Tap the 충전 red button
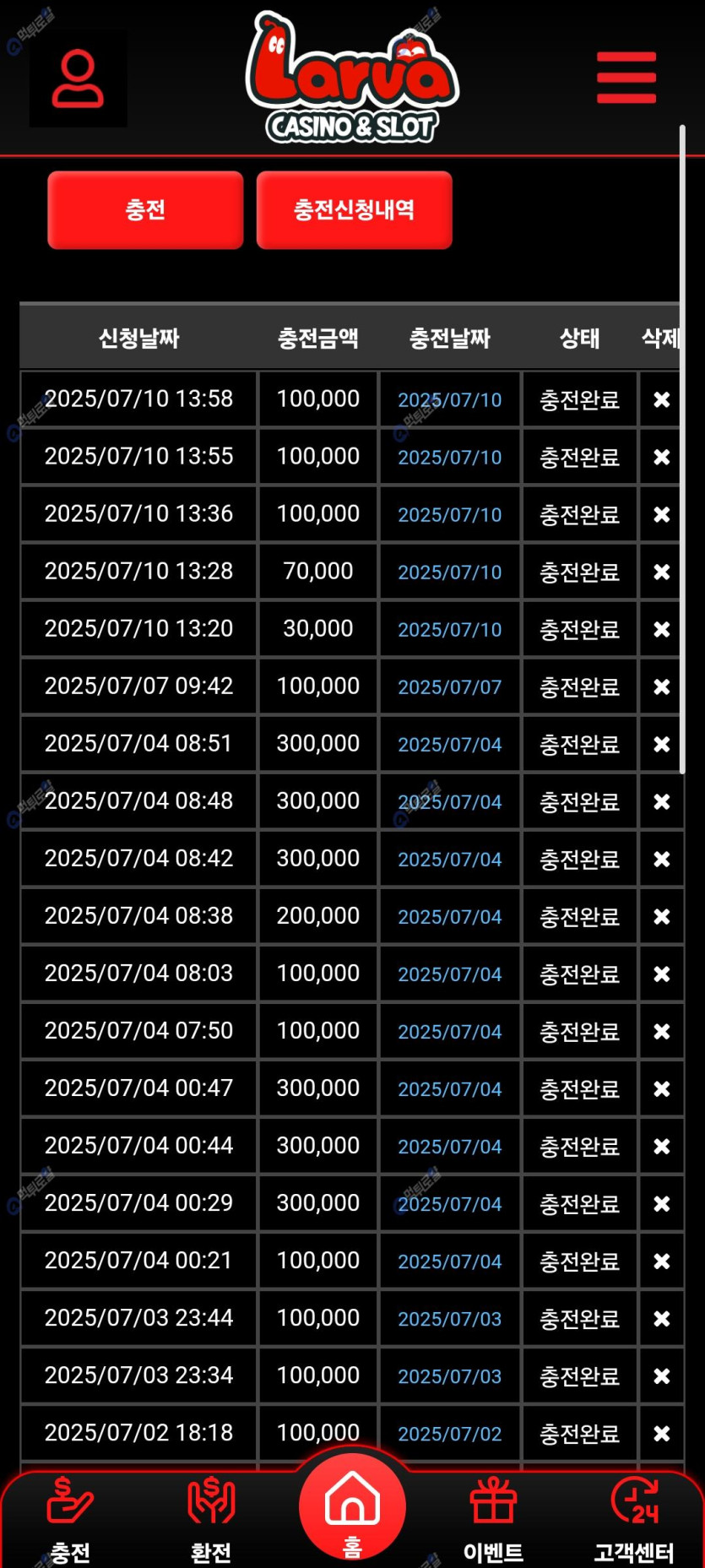705x1568 pixels. pyautogui.click(x=145, y=210)
